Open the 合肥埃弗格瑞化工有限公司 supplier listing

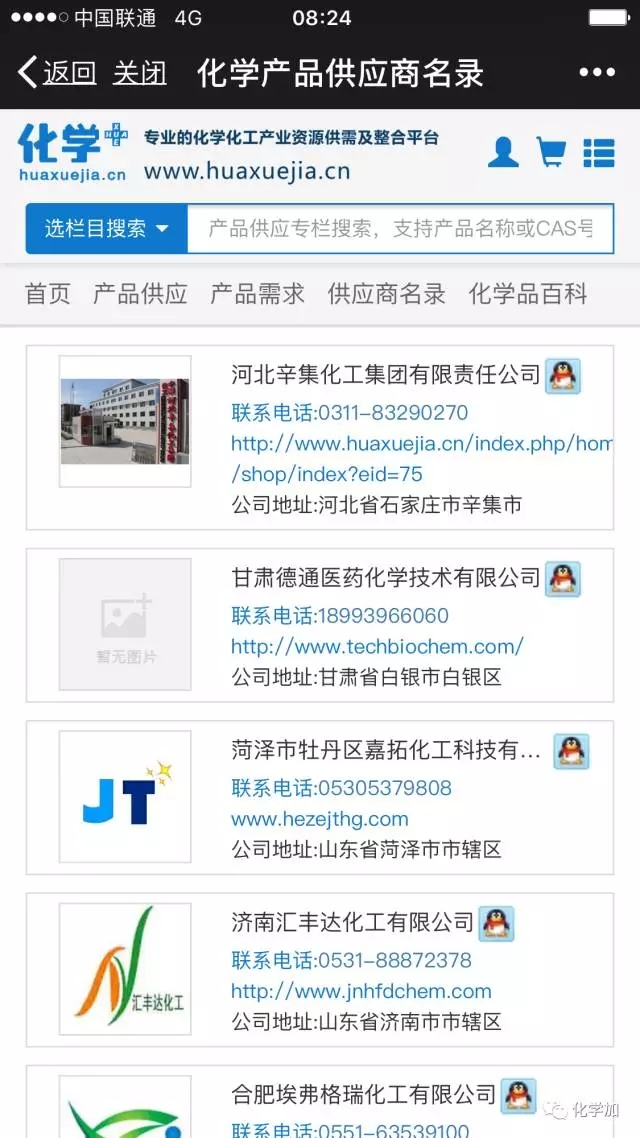[x=363, y=1095]
